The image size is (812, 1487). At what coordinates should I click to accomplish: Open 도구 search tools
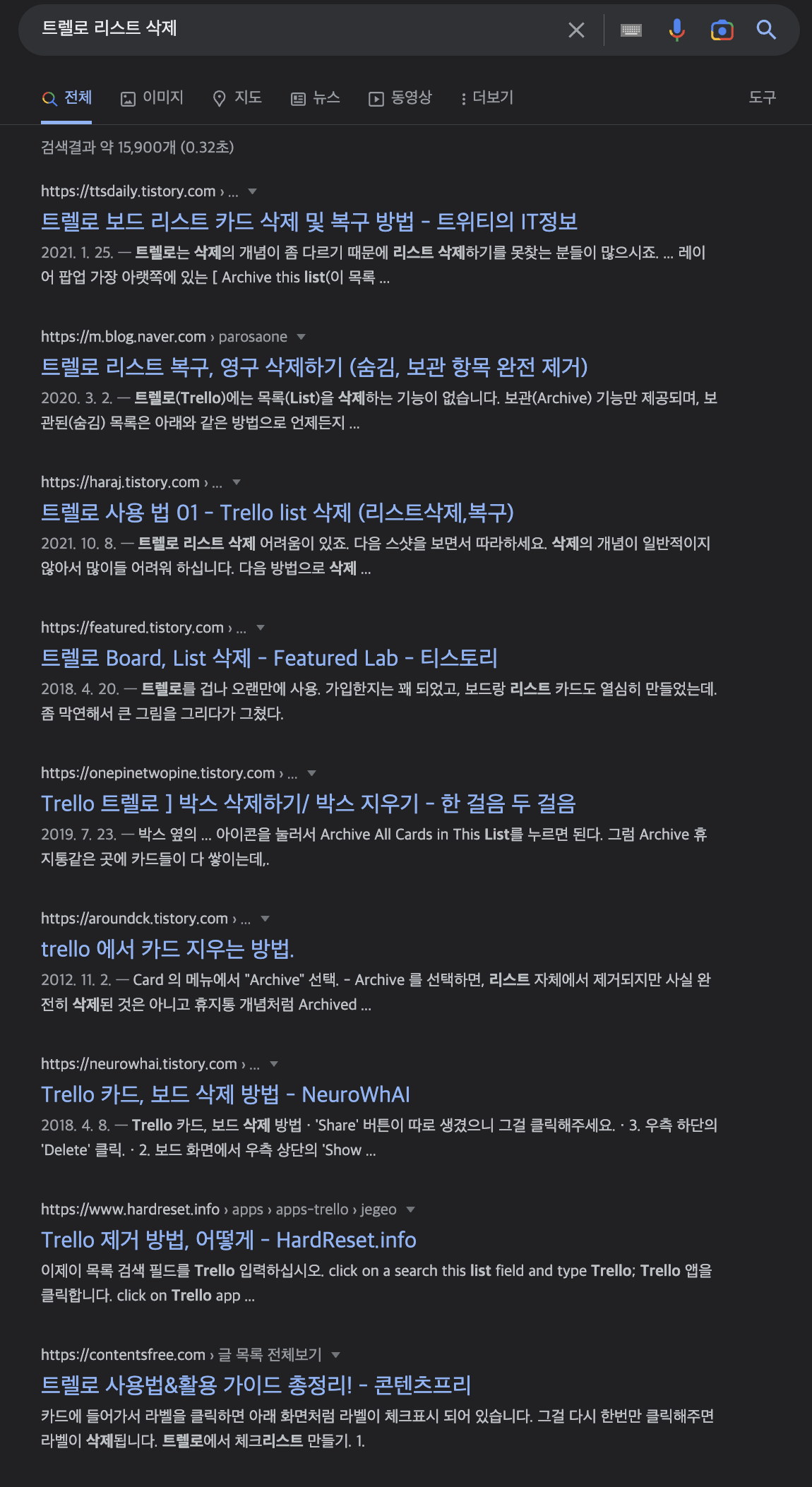click(762, 97)
